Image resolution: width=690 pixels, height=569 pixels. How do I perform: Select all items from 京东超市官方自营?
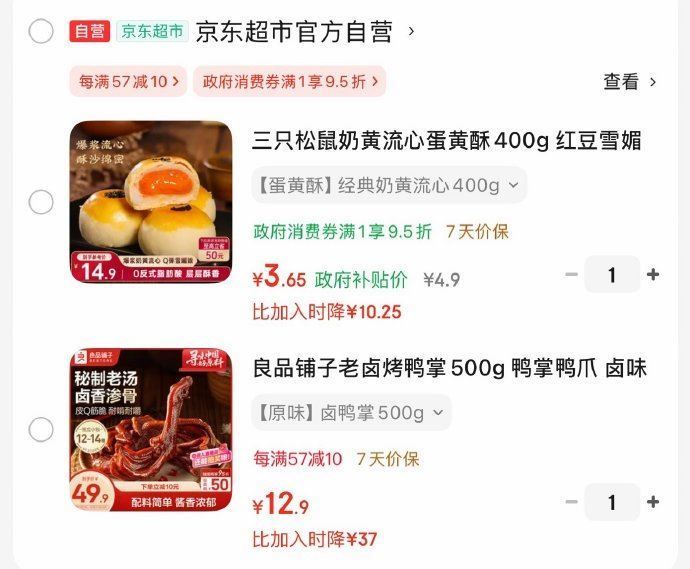[41, 31]
